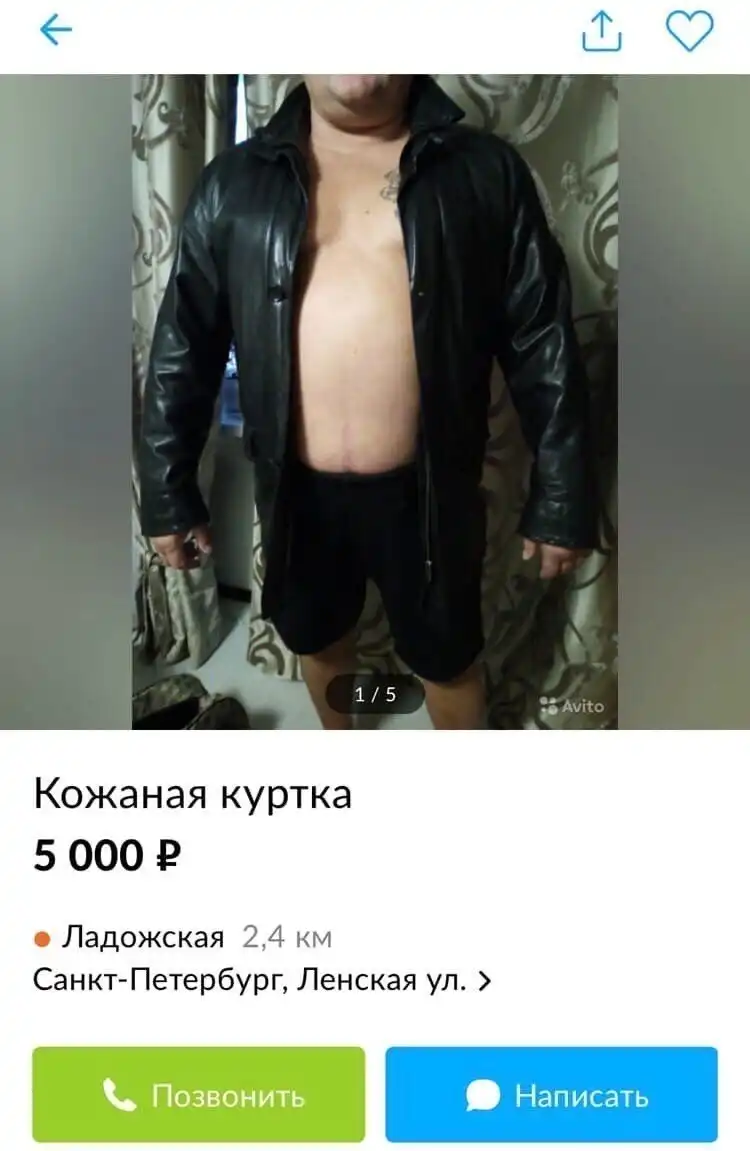This screenshot has width=750, height=1151.
Task: Message the seller via Написать
Action: (551, 1095)
